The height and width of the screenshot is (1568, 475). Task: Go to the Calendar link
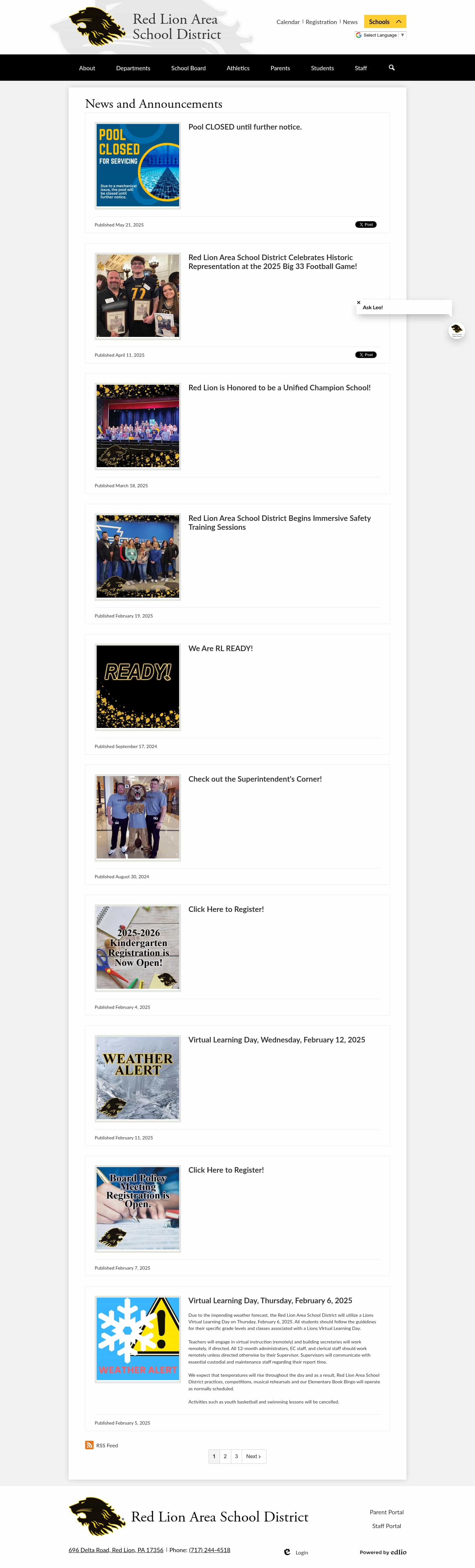[x=287, y=22]
